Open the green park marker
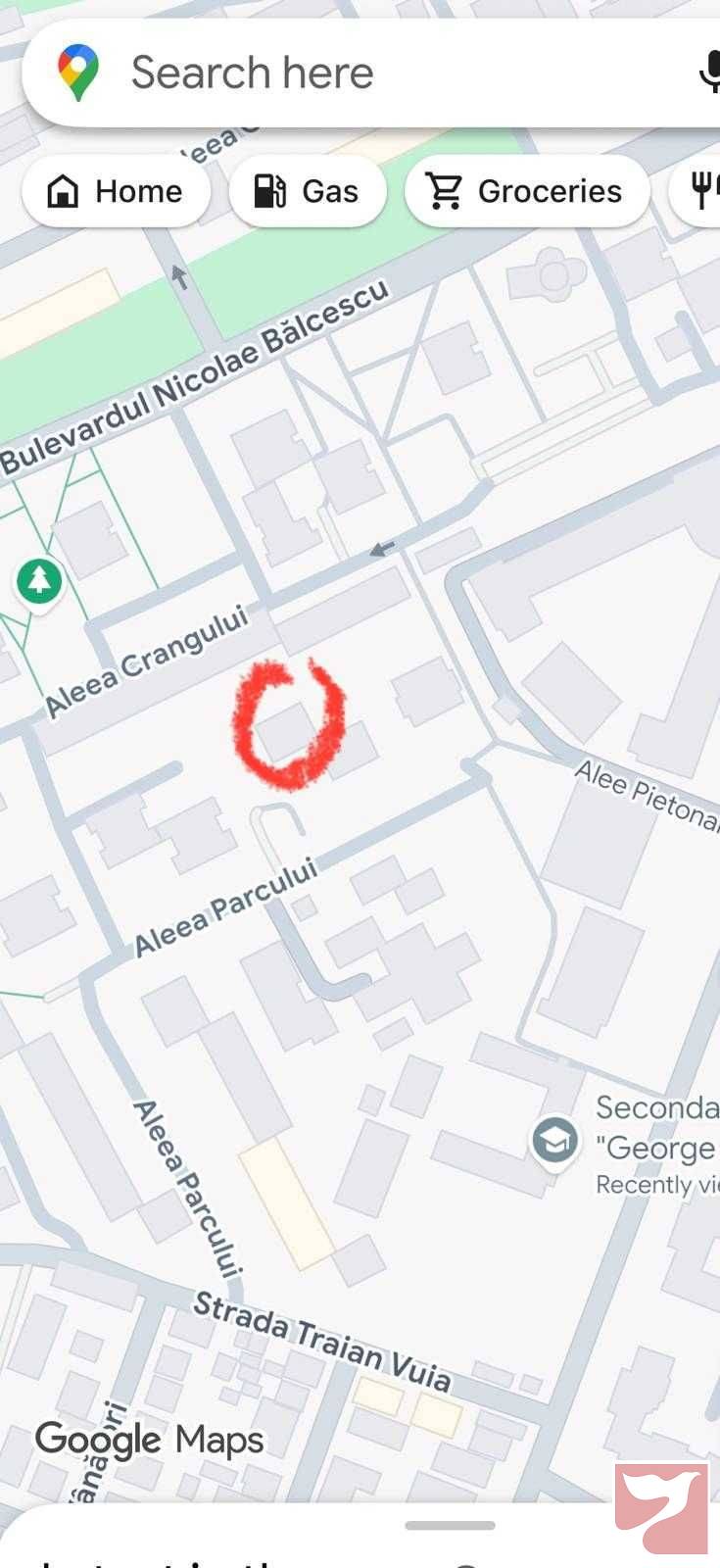The width and height of the screenshot is (720, 1568). (x=39, y=582)
